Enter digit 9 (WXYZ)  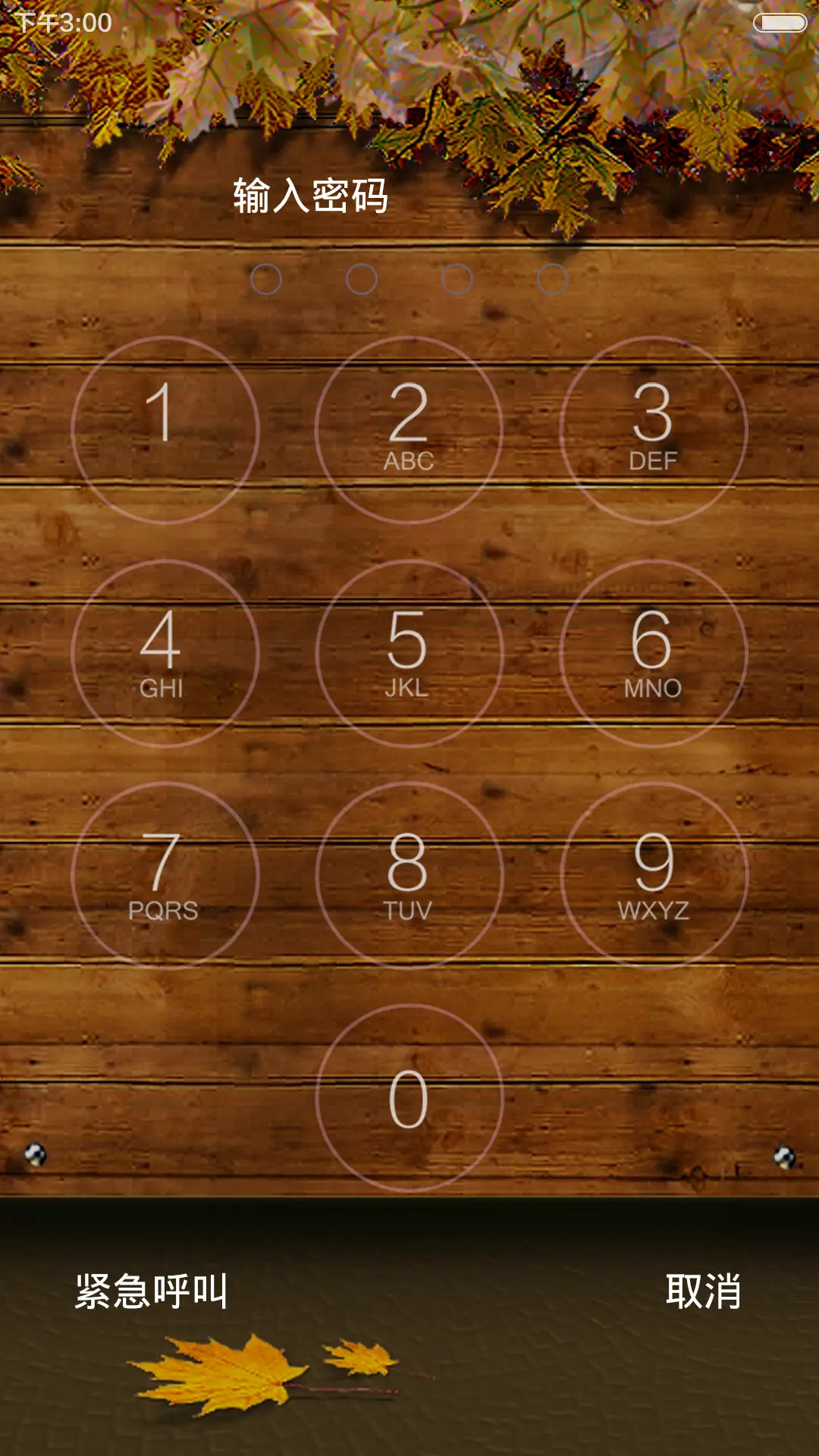[x=654, y=876]
